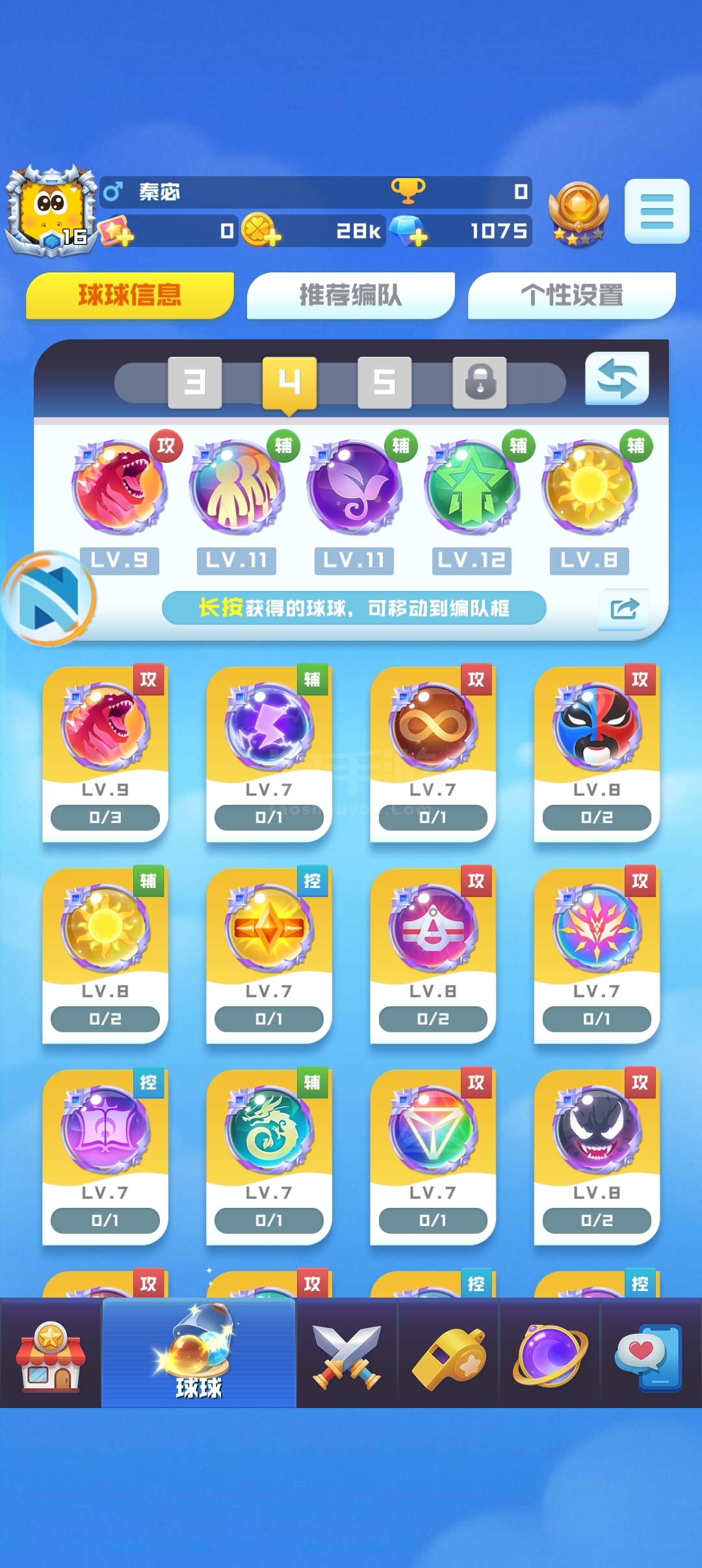
Task: Open the opera mask ball card
Action: tap(597, 753)
